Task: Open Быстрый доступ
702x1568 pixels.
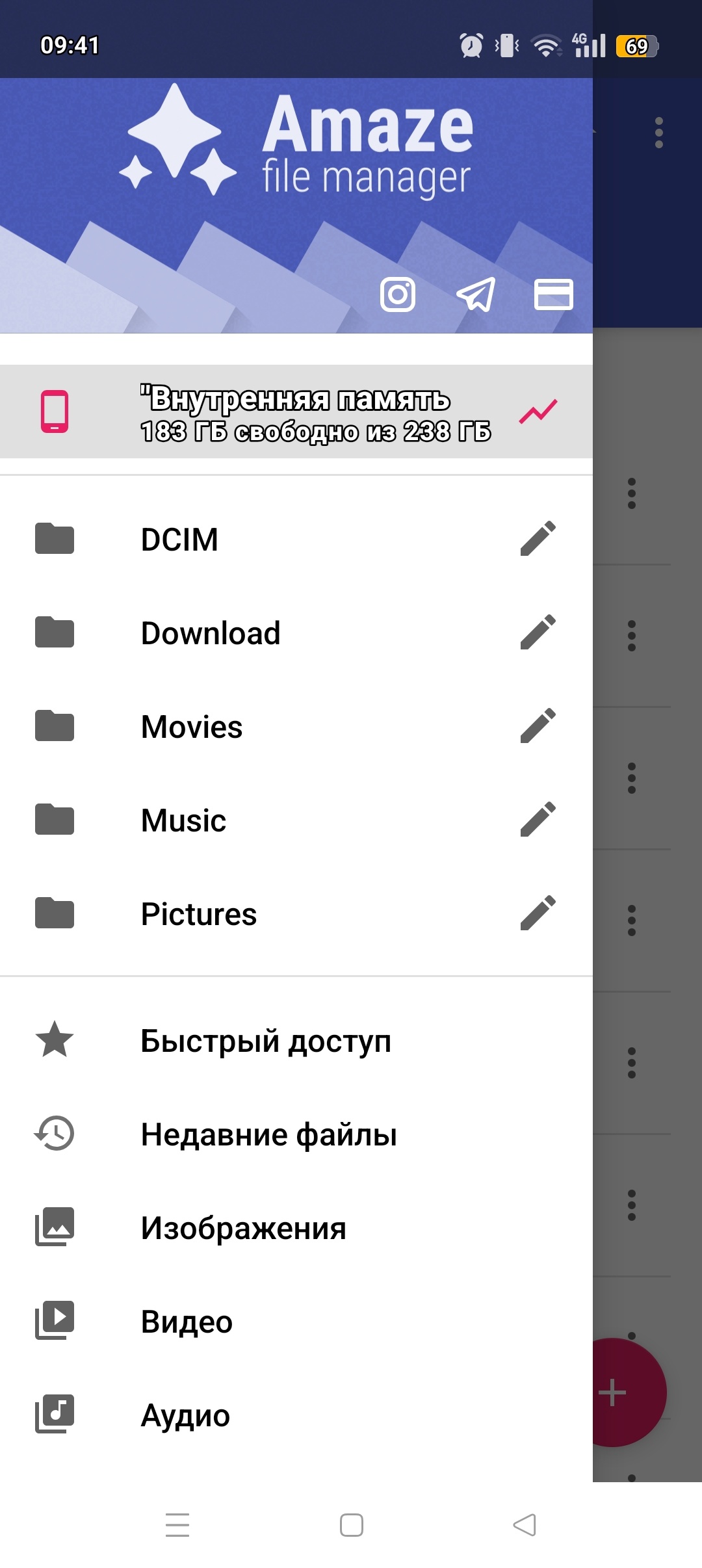Action: coord(266,1041)
